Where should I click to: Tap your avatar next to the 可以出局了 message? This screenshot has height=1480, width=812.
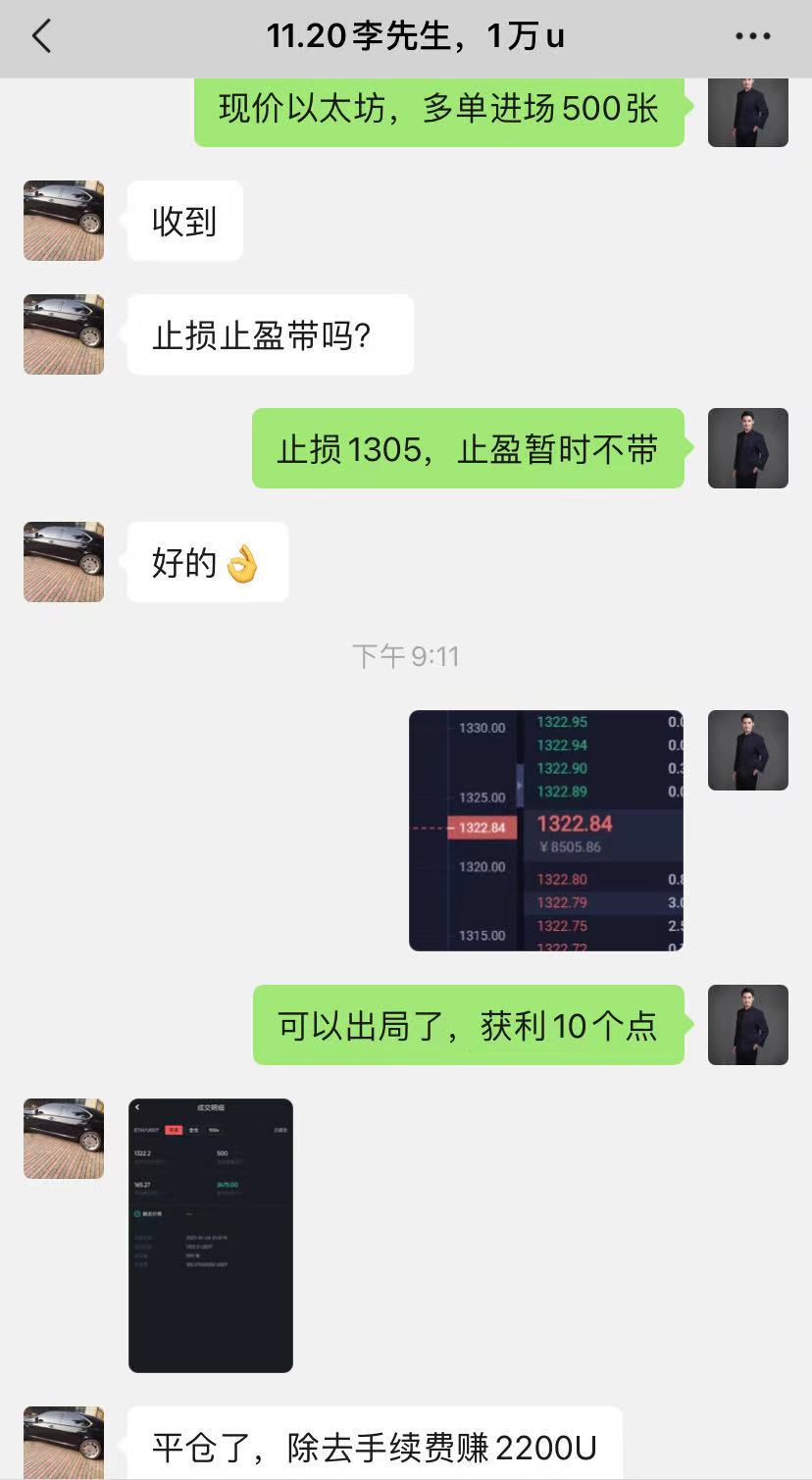coord(747,1025)
